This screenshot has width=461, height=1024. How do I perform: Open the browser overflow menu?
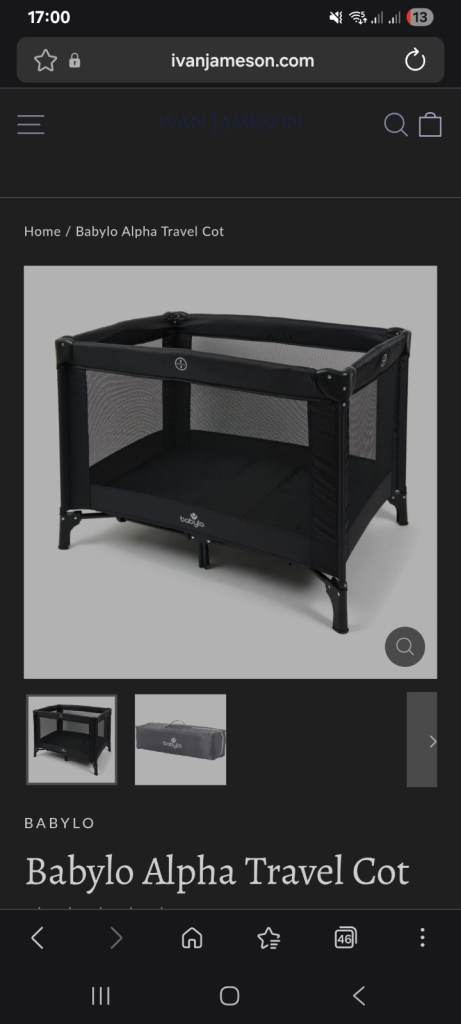click(422, 938)
